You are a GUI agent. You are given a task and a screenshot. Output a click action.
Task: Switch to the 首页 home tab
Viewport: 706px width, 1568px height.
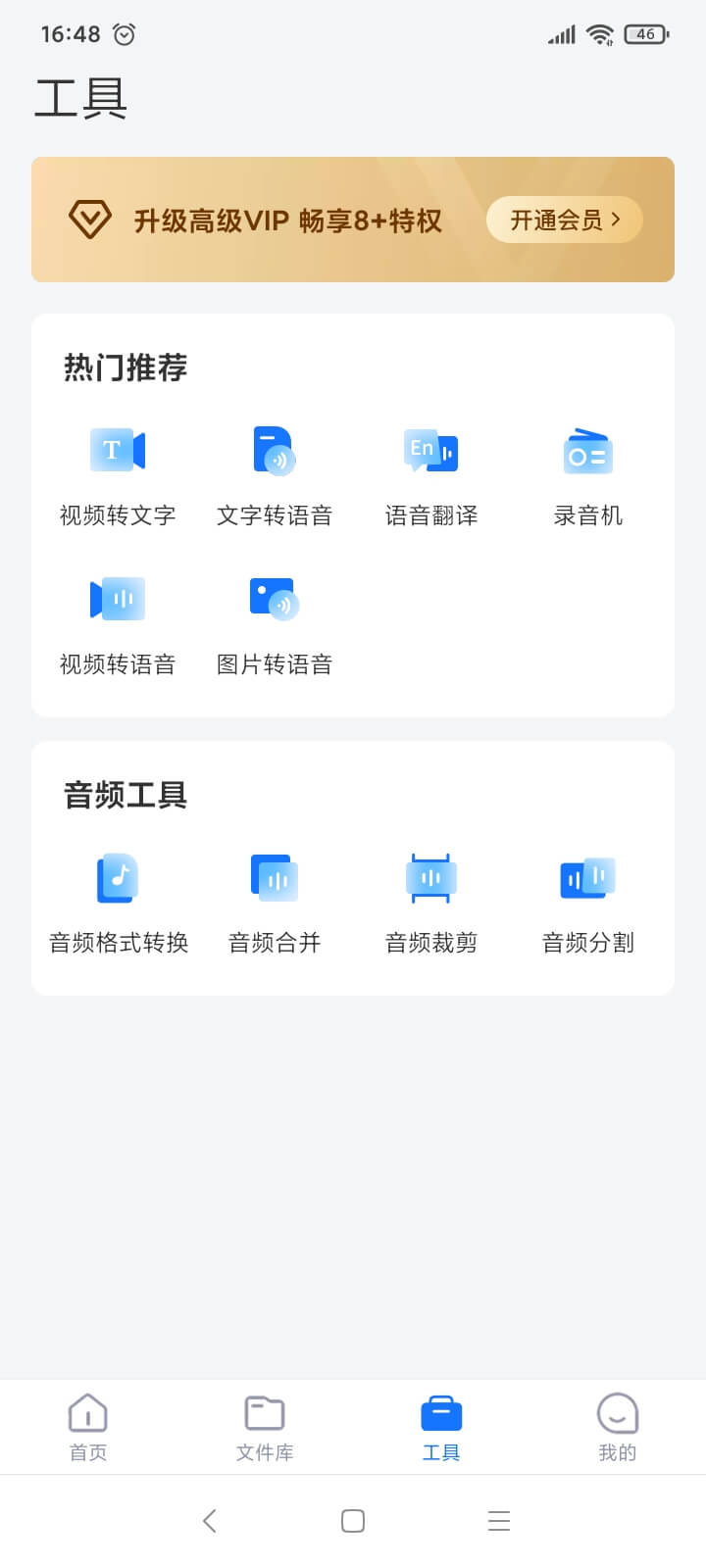coord(88,1426)
